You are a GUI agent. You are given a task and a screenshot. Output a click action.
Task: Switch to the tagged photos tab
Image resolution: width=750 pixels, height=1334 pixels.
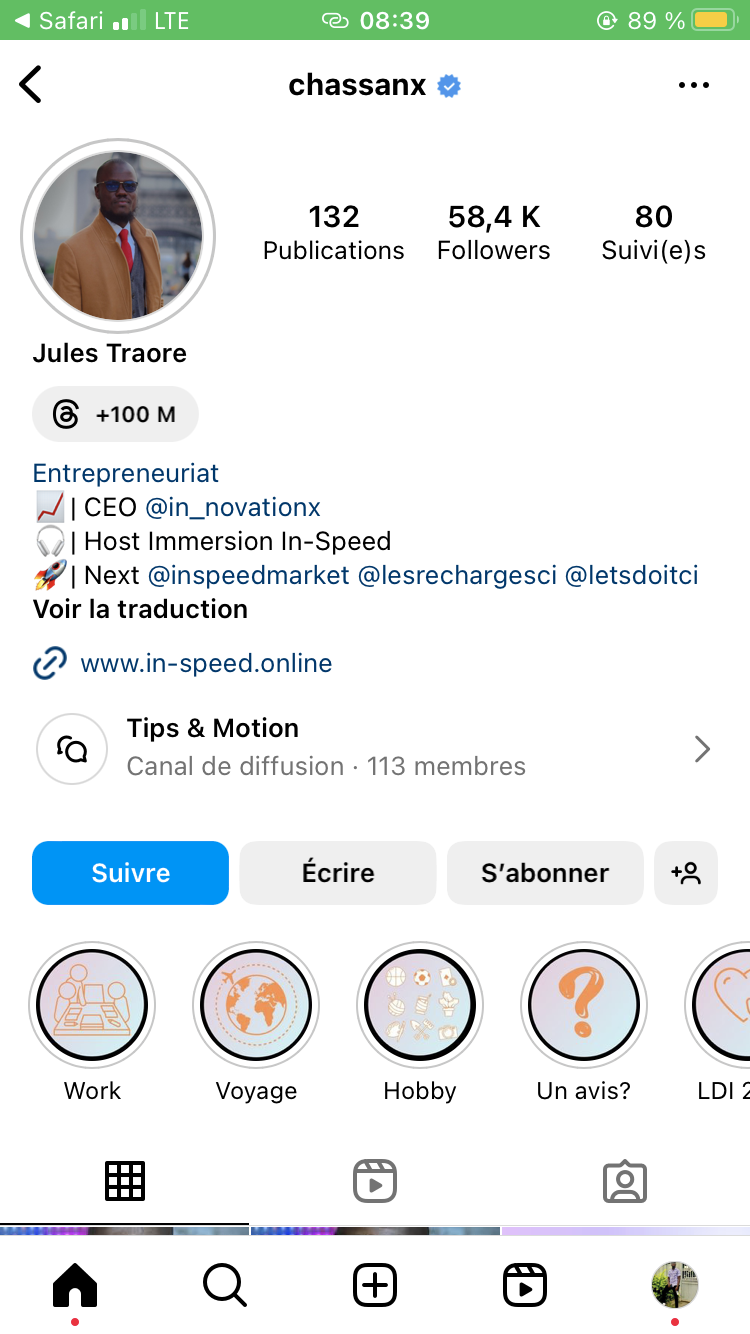tap(625, 1181)
